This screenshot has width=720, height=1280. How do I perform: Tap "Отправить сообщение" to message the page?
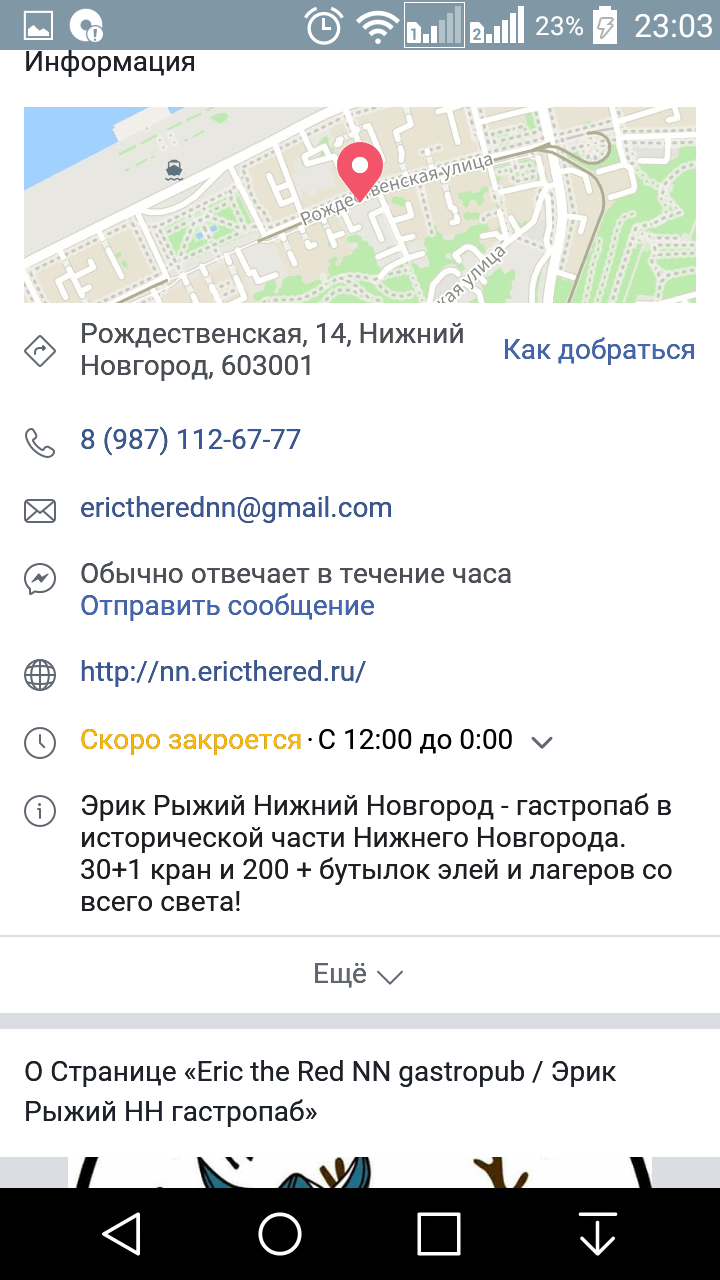click(x=227, y=606)
